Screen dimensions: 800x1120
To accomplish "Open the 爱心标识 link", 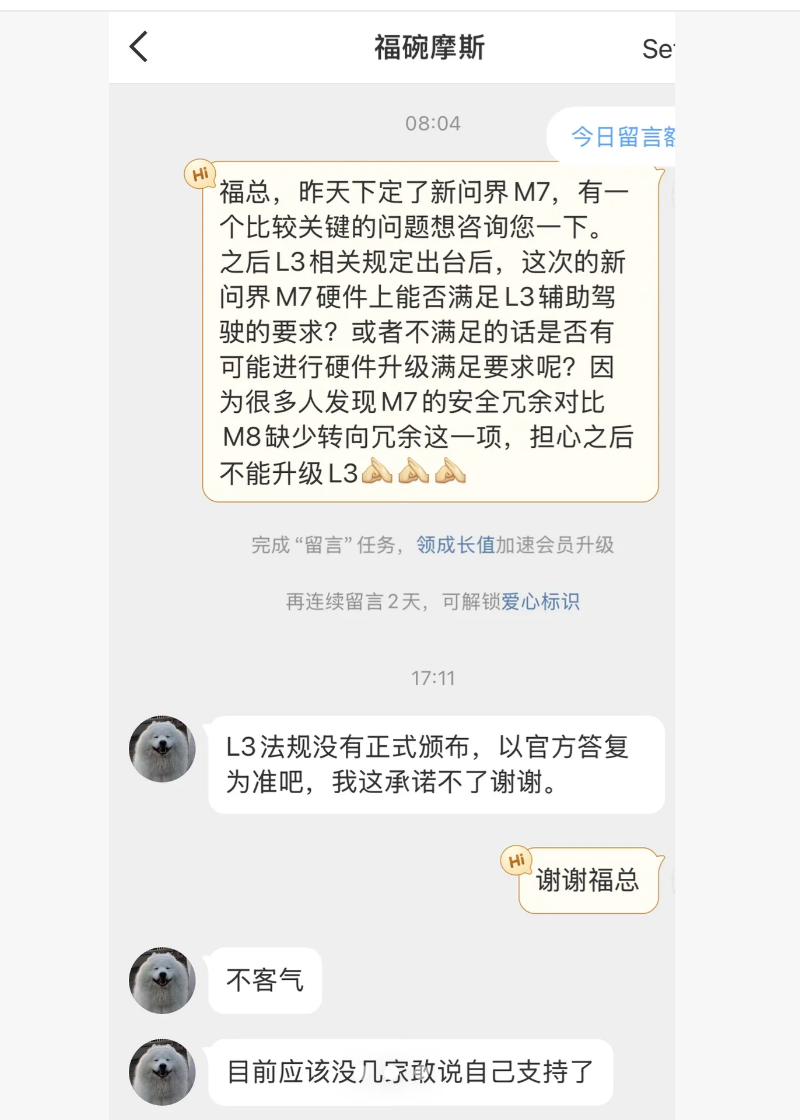I will pyautogui.click(x=540, y=602).
